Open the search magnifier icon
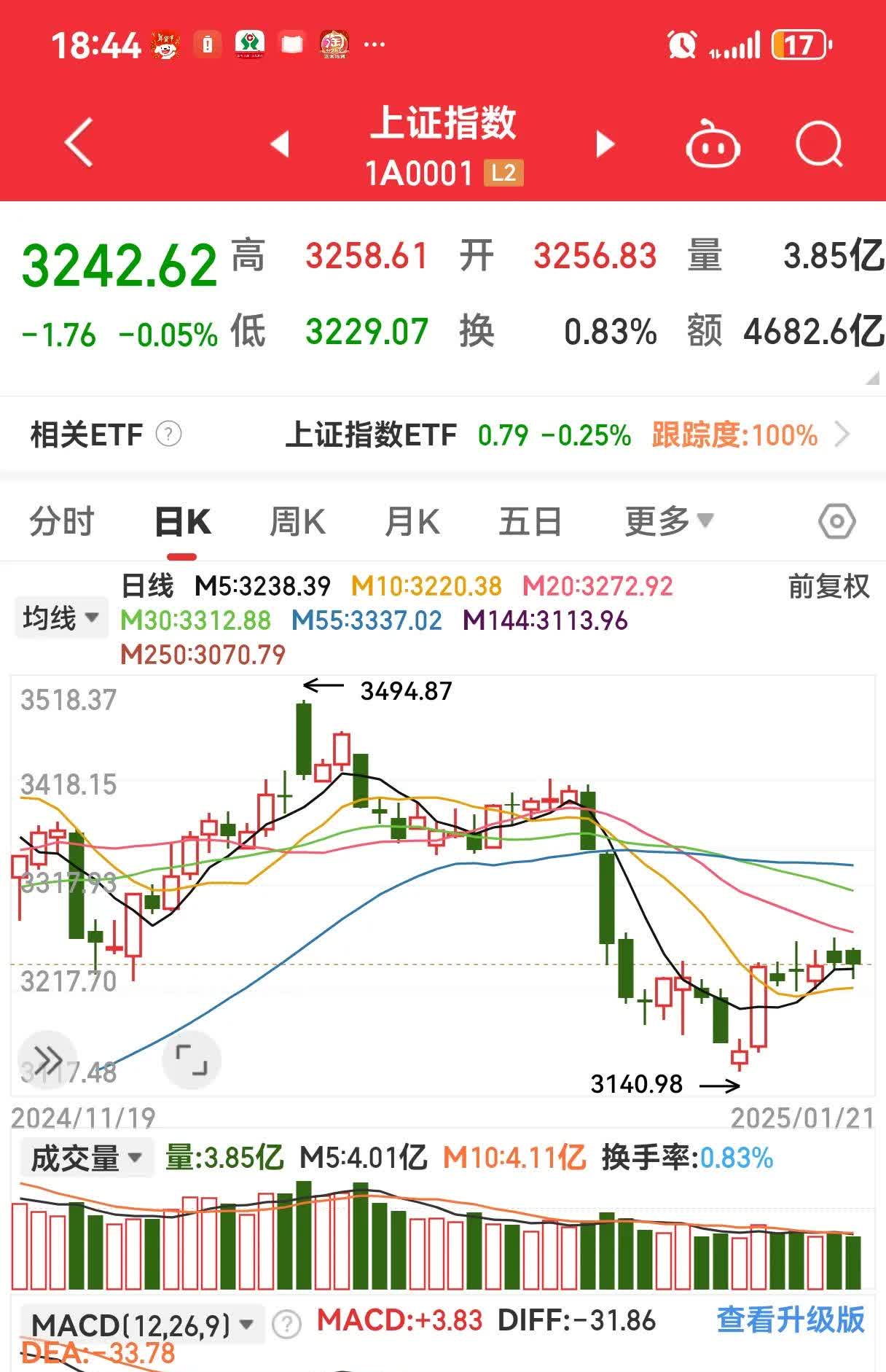Image resolution: width=886 pixels, height=1372 pixels. [x=819, y=144]
